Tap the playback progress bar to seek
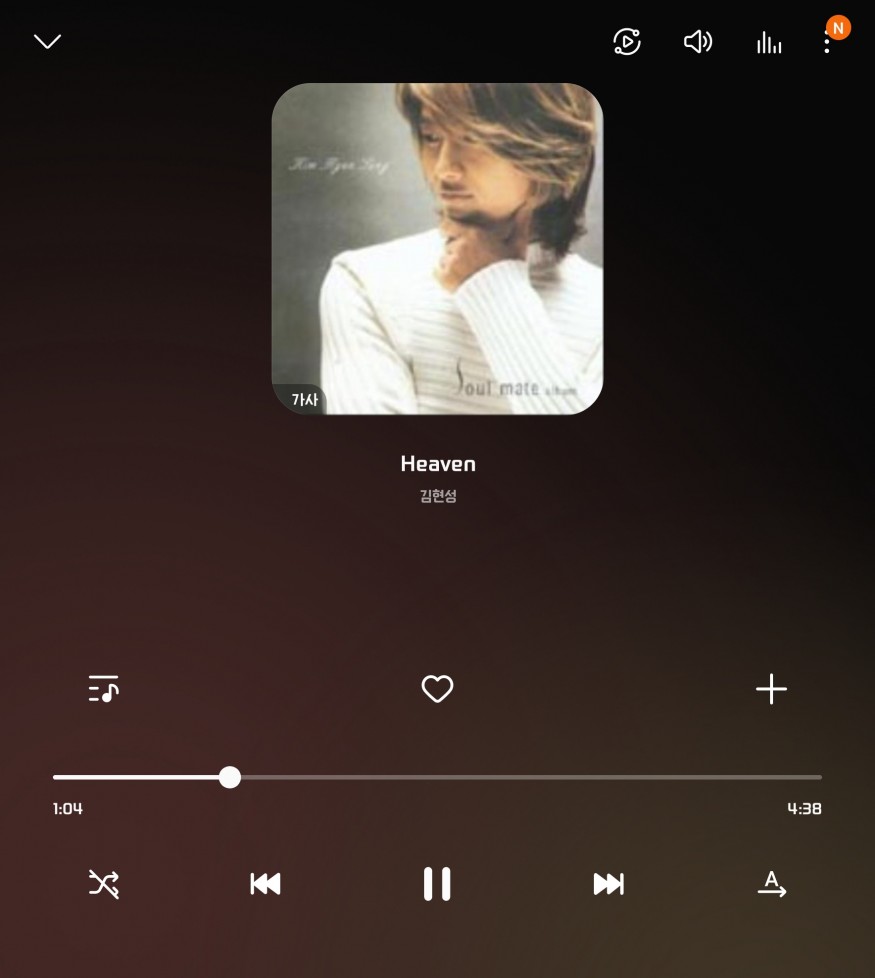The image size is (875, 978). pos(500,777)
